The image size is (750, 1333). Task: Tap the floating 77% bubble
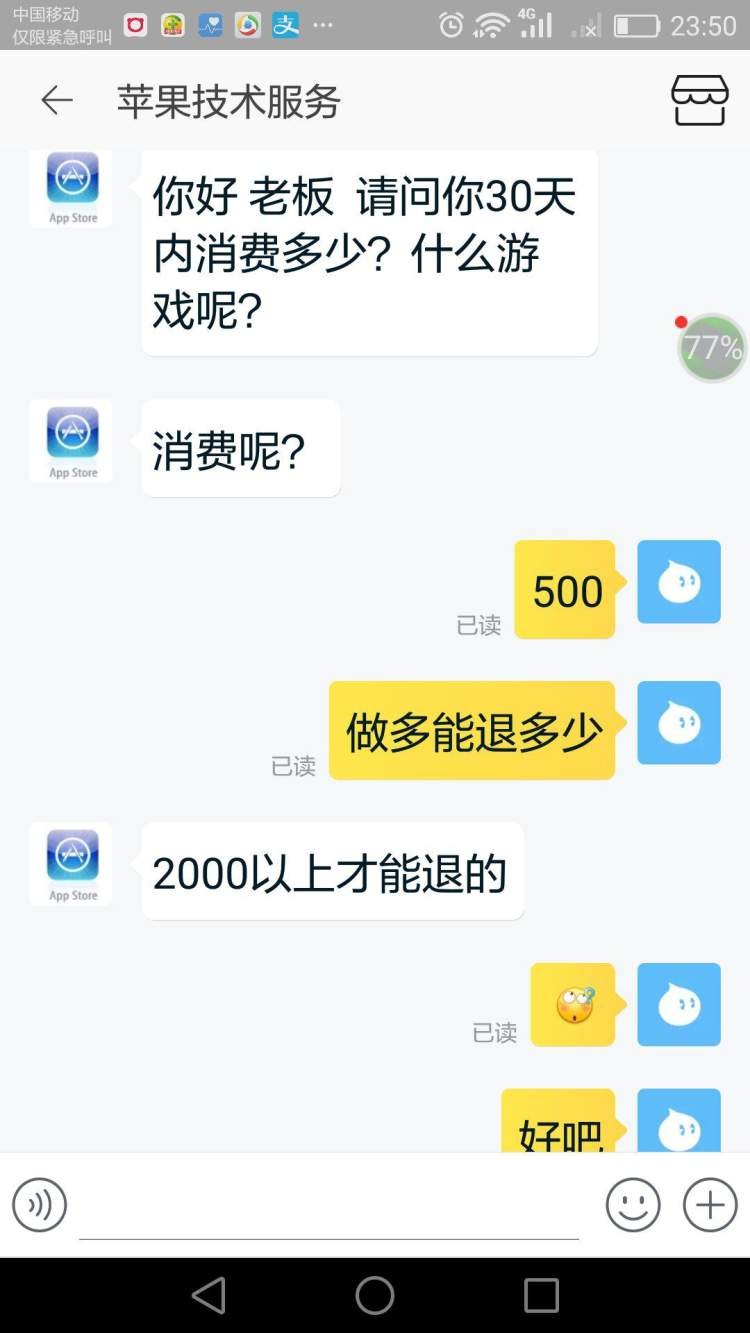tap(712, 348)
